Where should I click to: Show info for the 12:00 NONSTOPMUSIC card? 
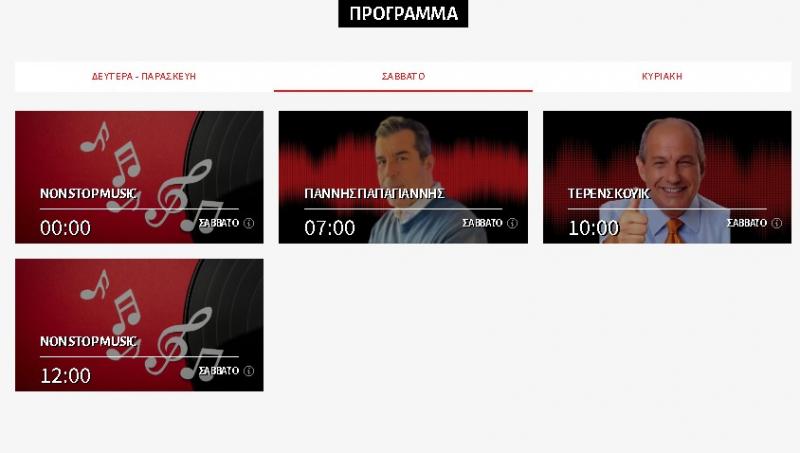248,371
